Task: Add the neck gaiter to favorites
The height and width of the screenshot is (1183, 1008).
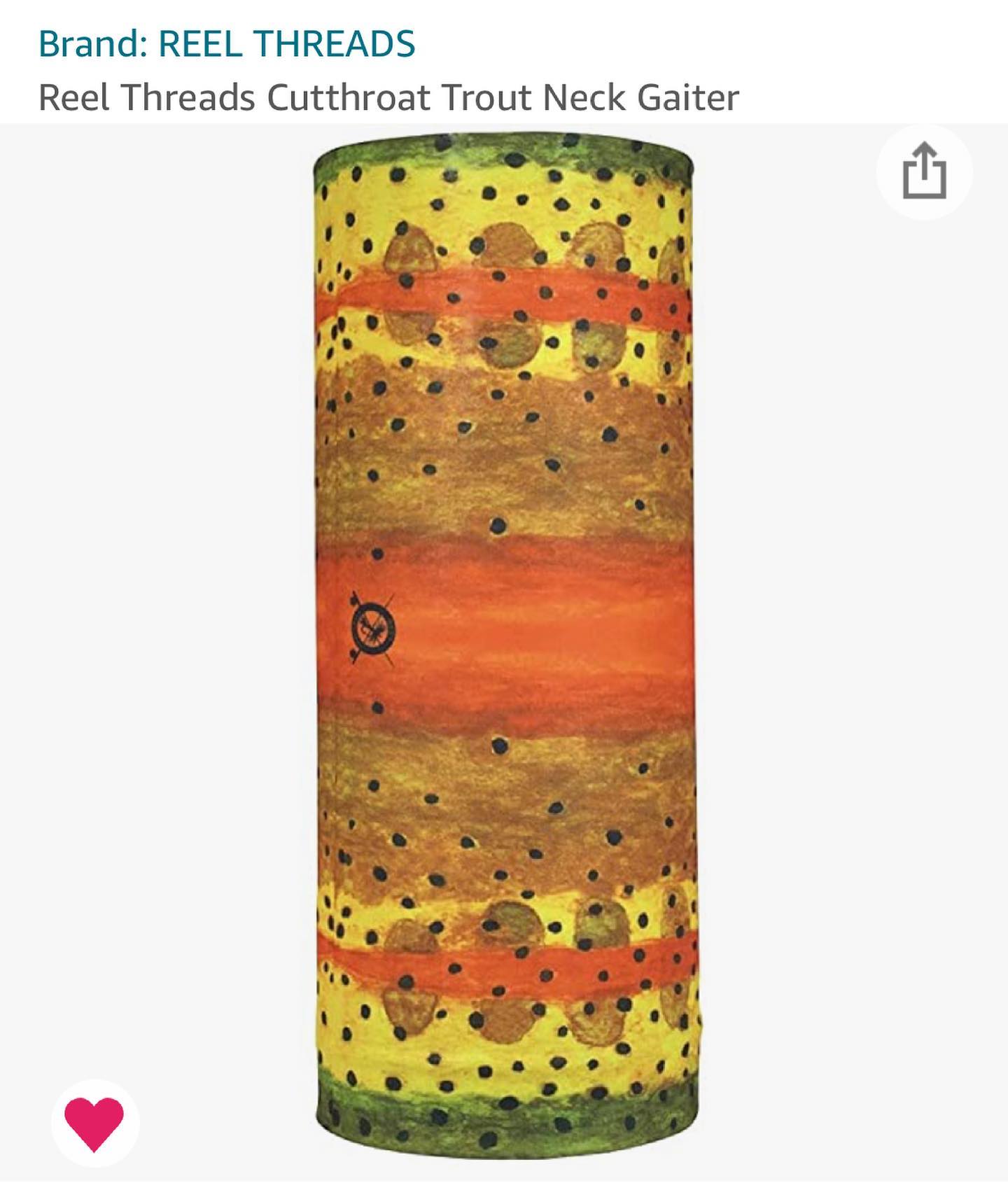Action: 94,1122
